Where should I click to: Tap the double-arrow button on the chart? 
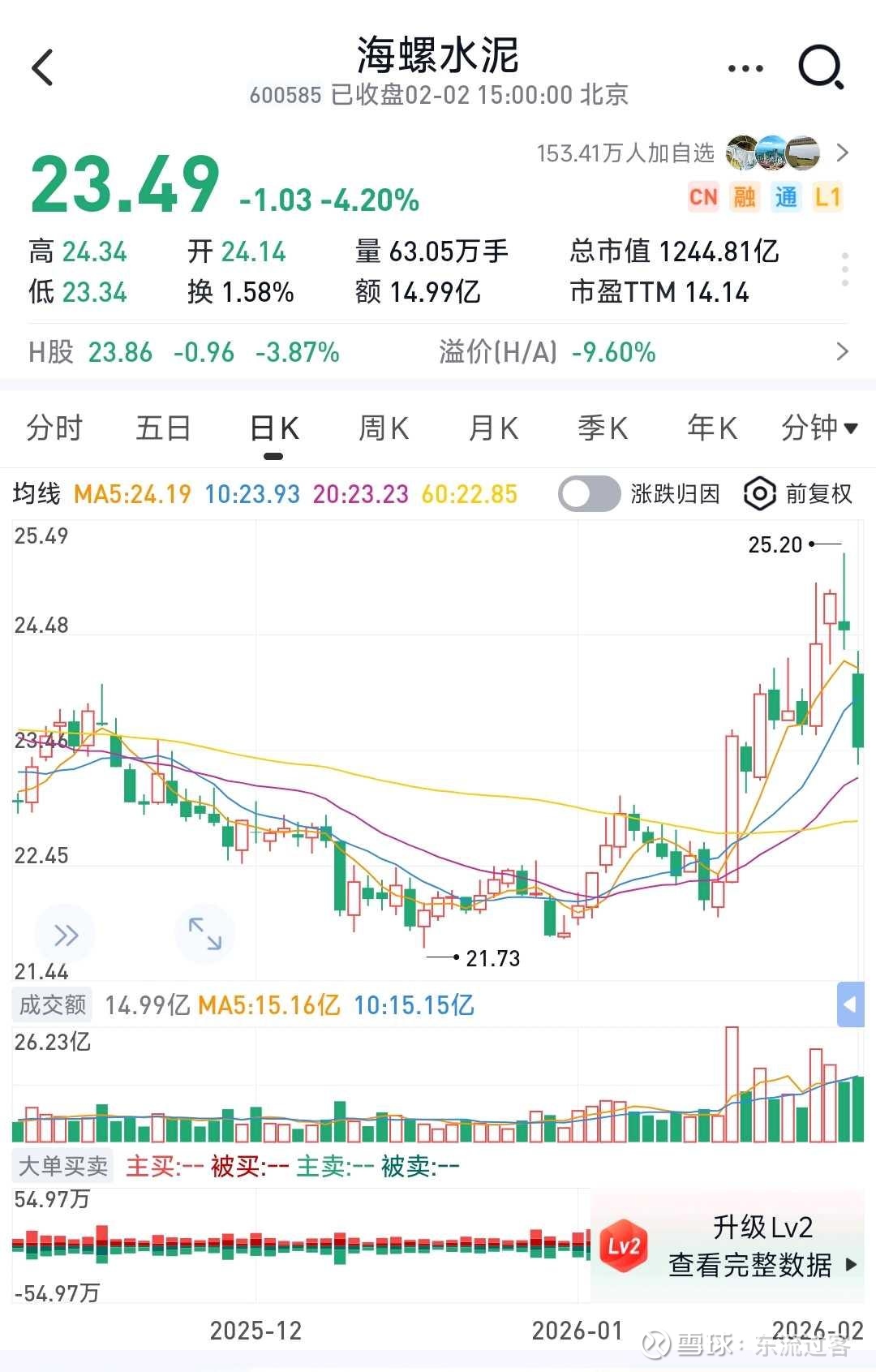point(66,935)
